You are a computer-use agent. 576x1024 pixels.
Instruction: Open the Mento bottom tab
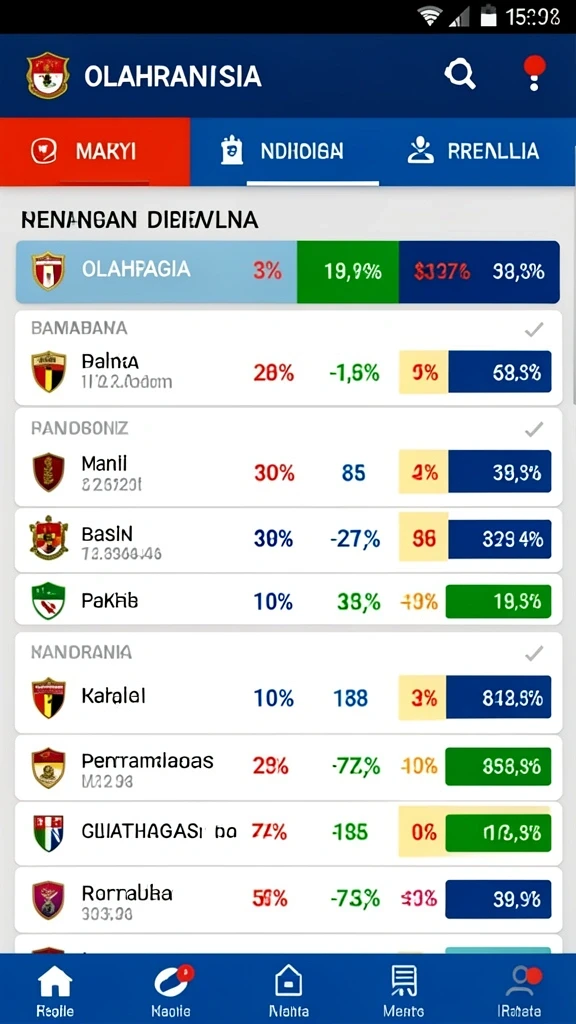404,989
